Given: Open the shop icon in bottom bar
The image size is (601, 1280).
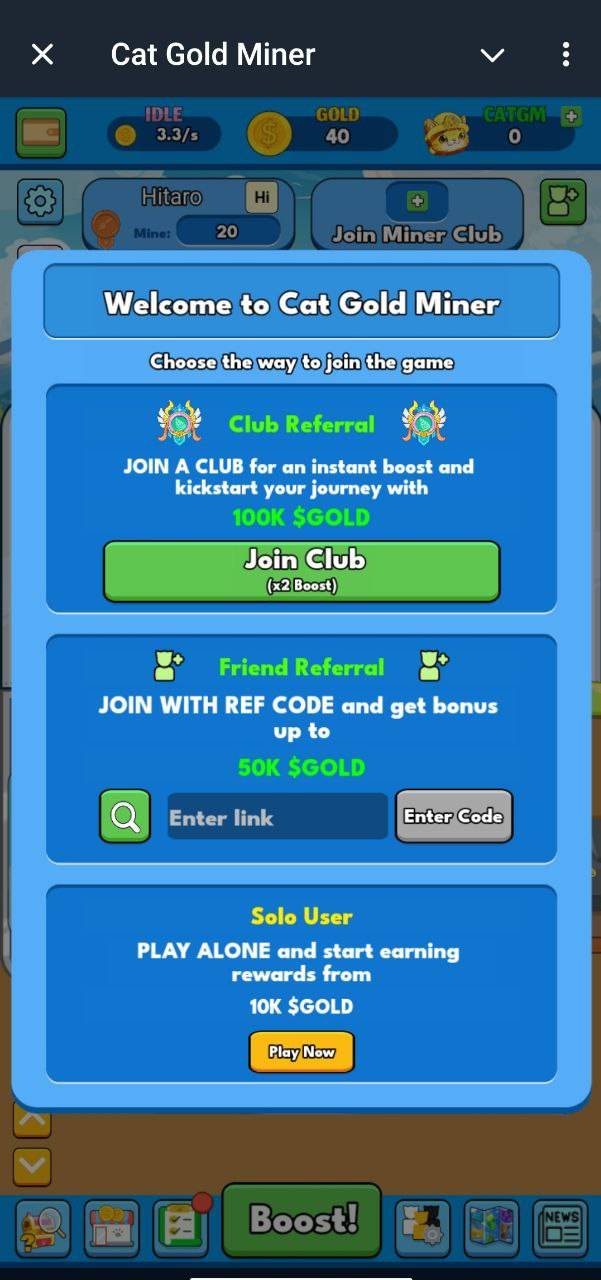Looking at the screenshot, I should (112, 1227).
